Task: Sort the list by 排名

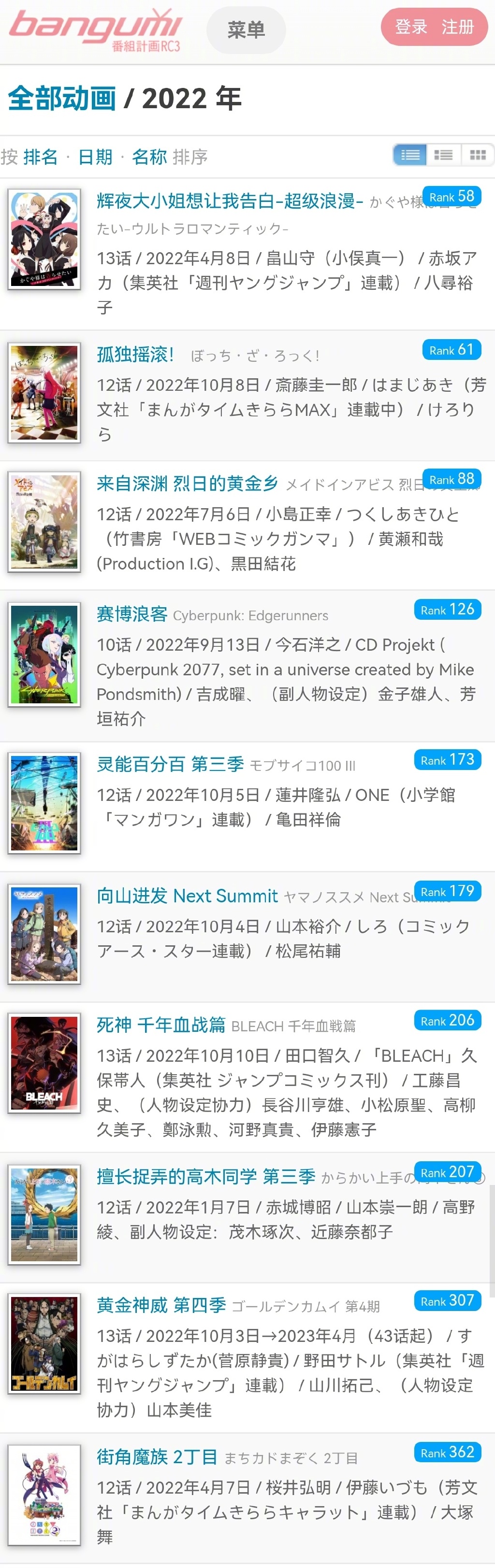Action: (x=41, y=157)
